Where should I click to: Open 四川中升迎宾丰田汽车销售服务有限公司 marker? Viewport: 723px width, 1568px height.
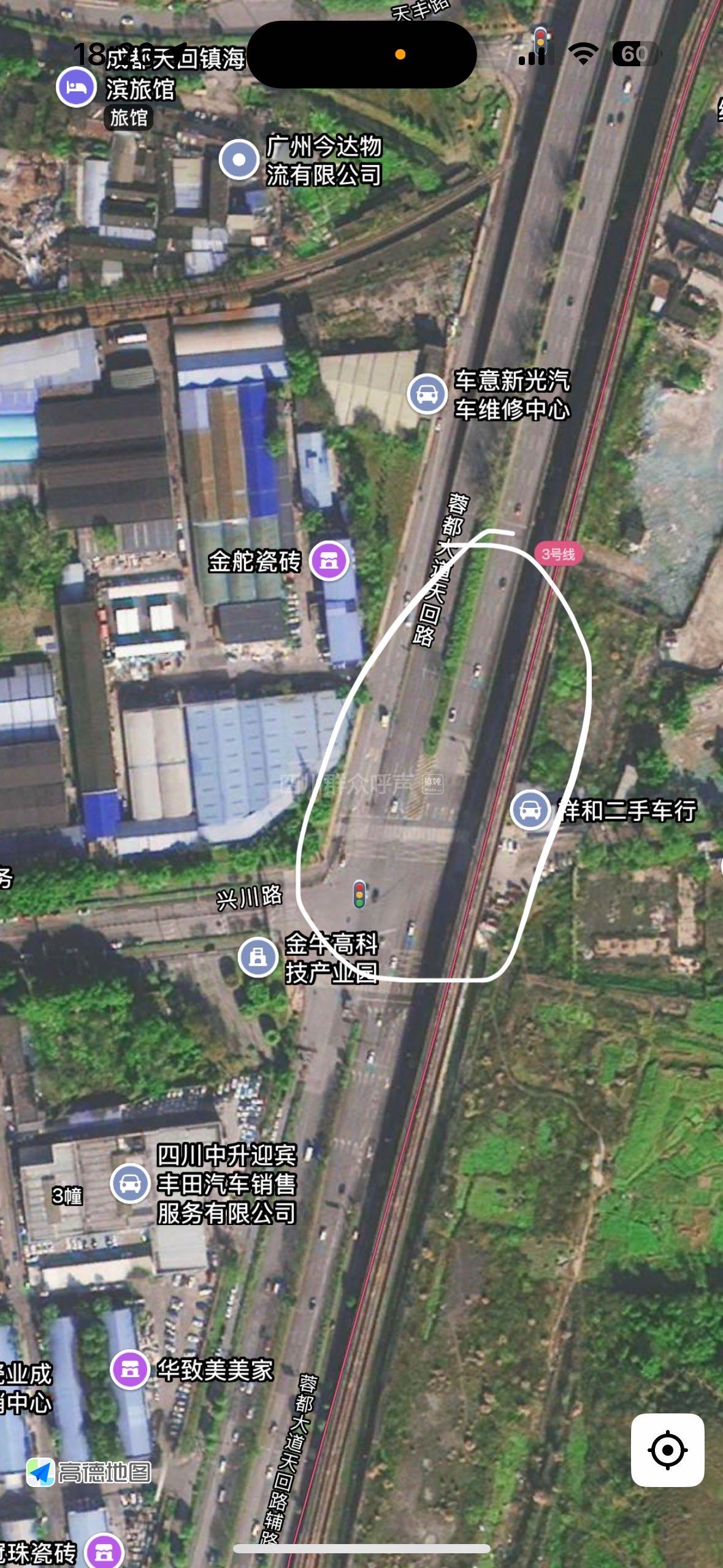(129, 1183)
